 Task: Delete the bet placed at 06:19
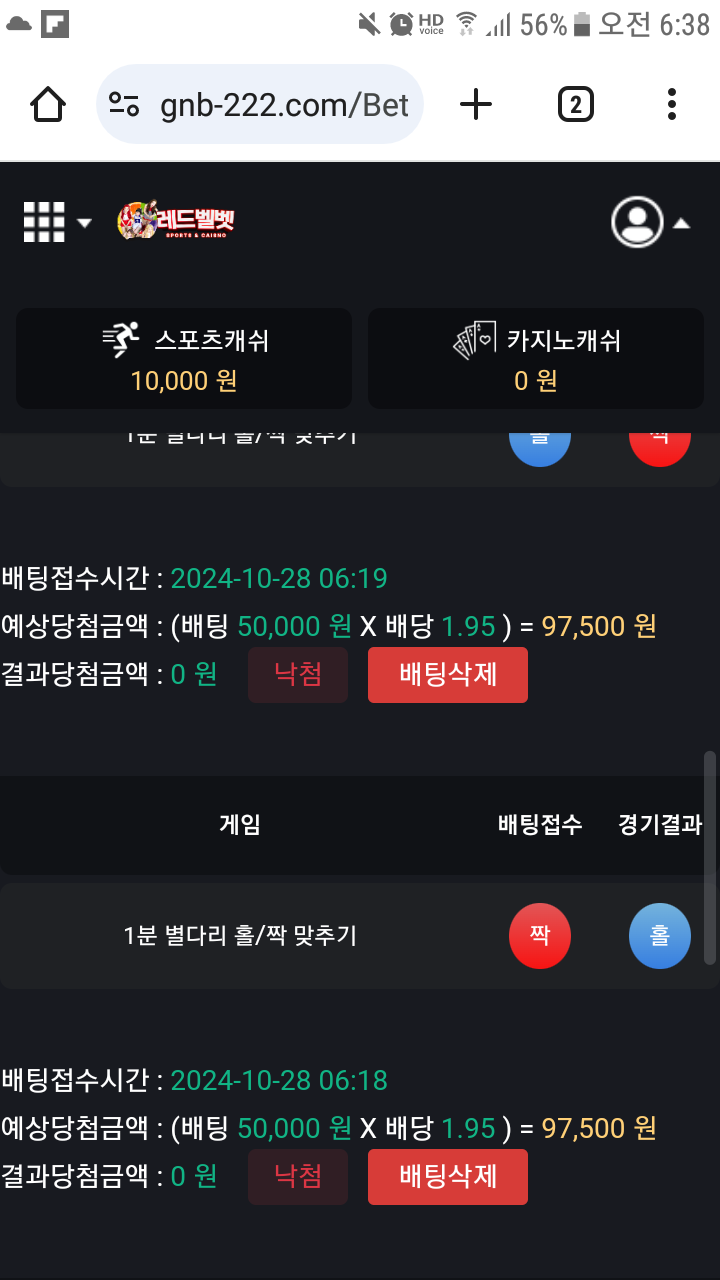coord(447,675)
